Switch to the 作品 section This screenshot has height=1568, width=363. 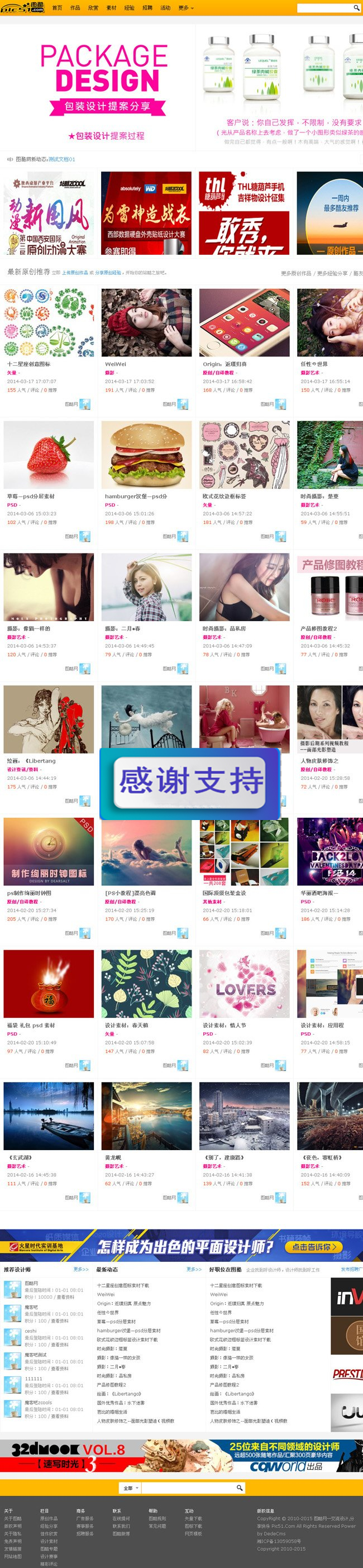(75, 8)
